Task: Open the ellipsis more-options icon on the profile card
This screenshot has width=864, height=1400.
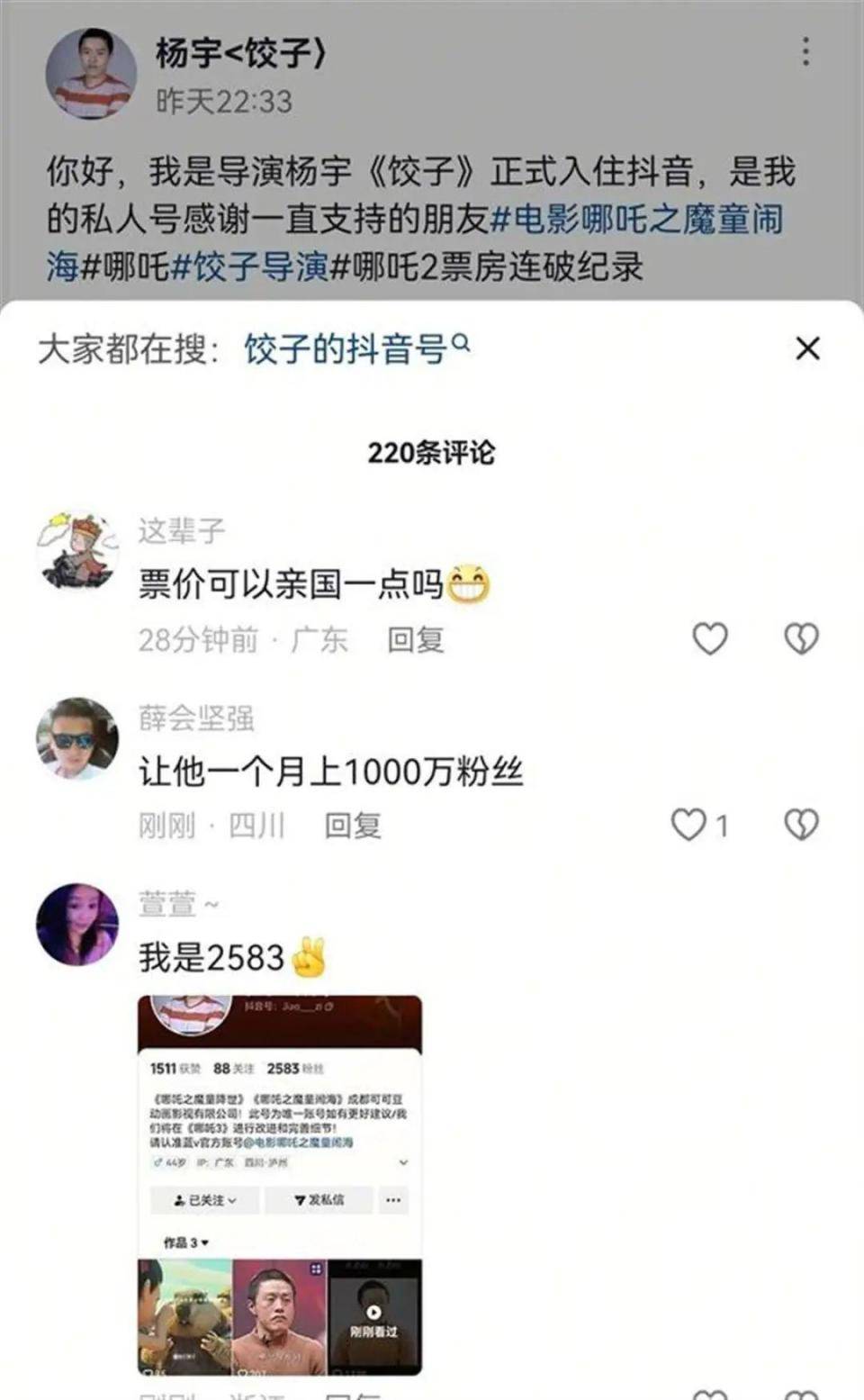Action: [x=391, y=1200]
